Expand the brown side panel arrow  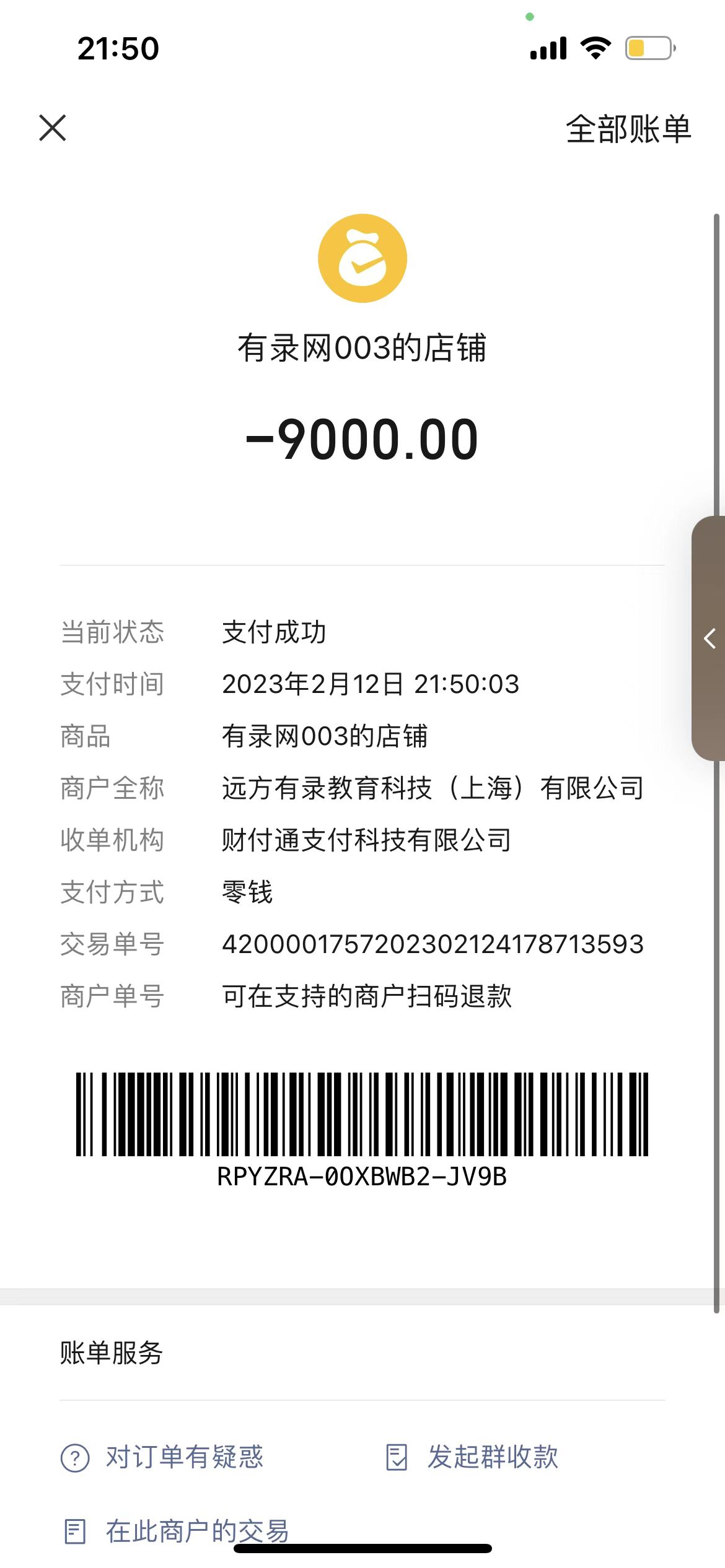pyautogui.click(x=710, y=638)
